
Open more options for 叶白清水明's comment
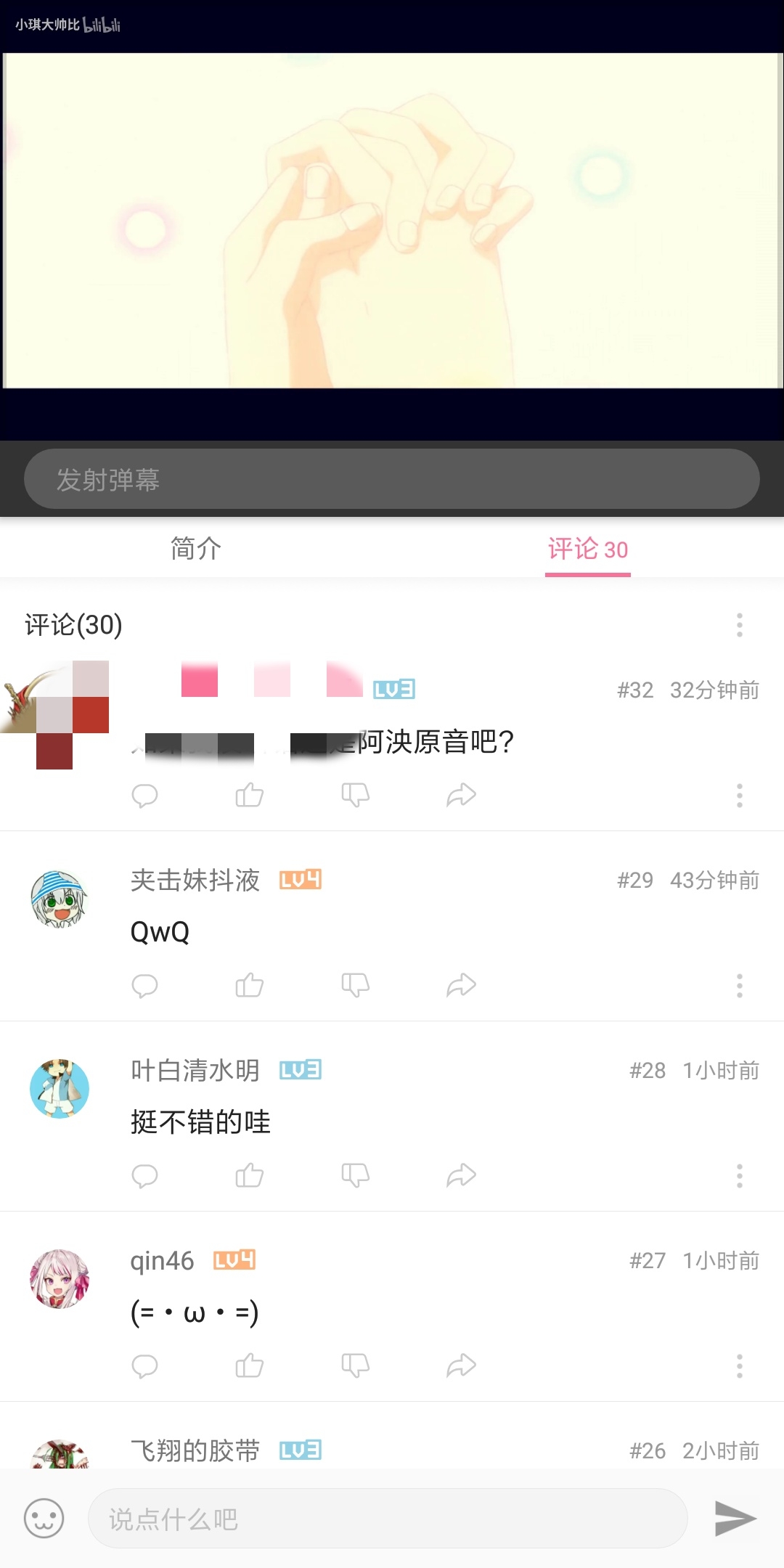pyautogui.click(x=739, y=1175)
